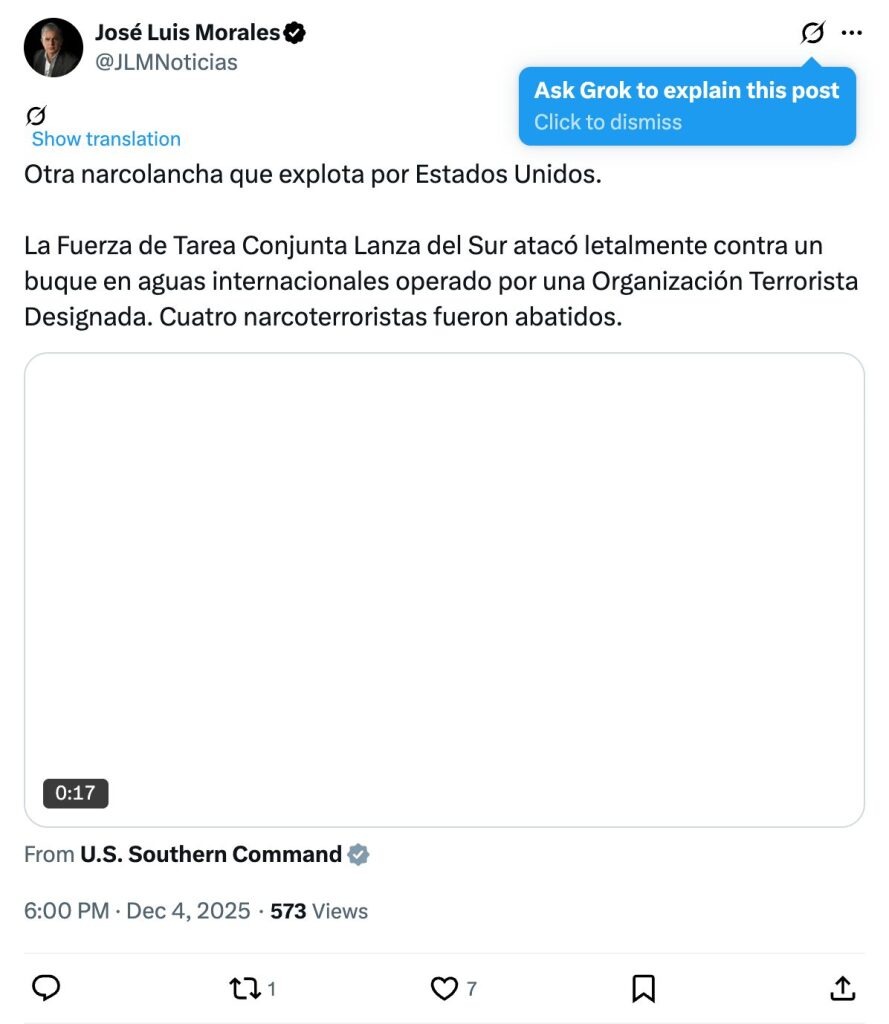The width and height of the screenshot is (889, 1024).
Task: Bookmark this post
Action: 643,988
